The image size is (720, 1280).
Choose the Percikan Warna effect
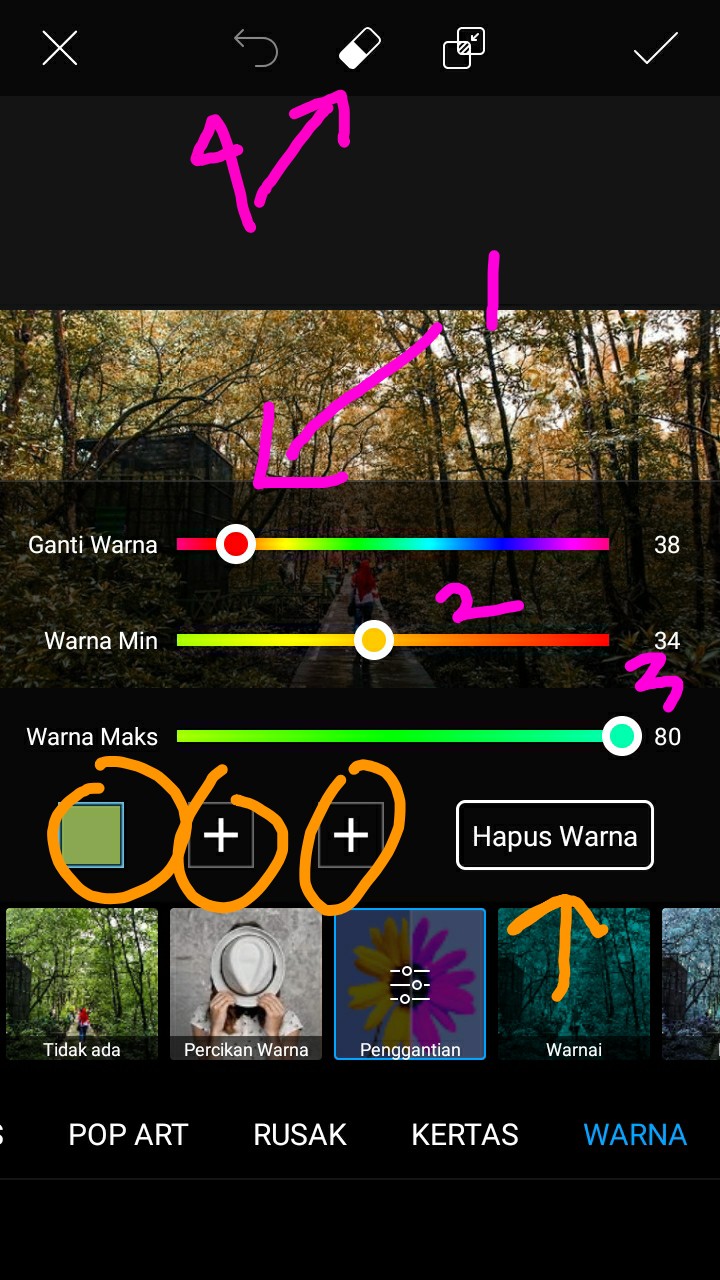[246, 984]
